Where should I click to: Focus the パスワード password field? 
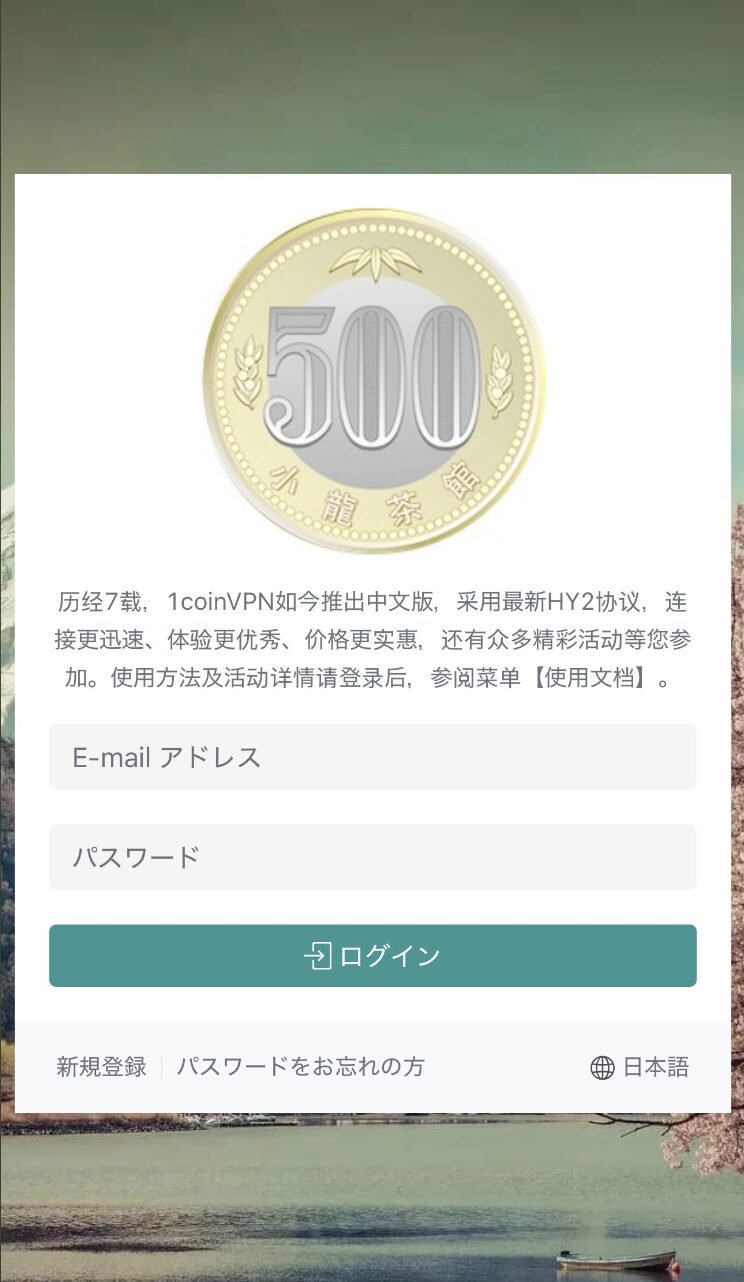pyautogui.click(x=372, y=857)
